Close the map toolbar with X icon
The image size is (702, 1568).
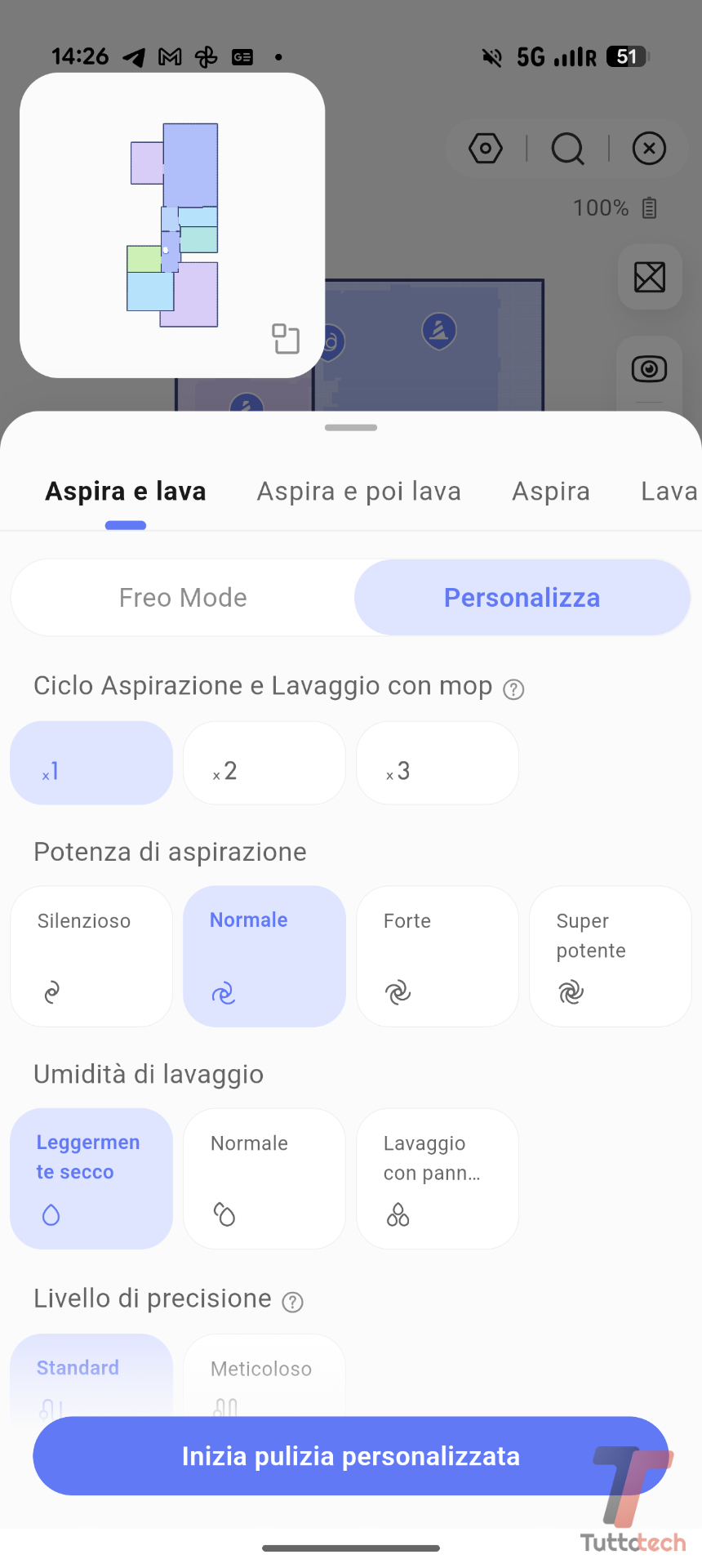(649, 149)
